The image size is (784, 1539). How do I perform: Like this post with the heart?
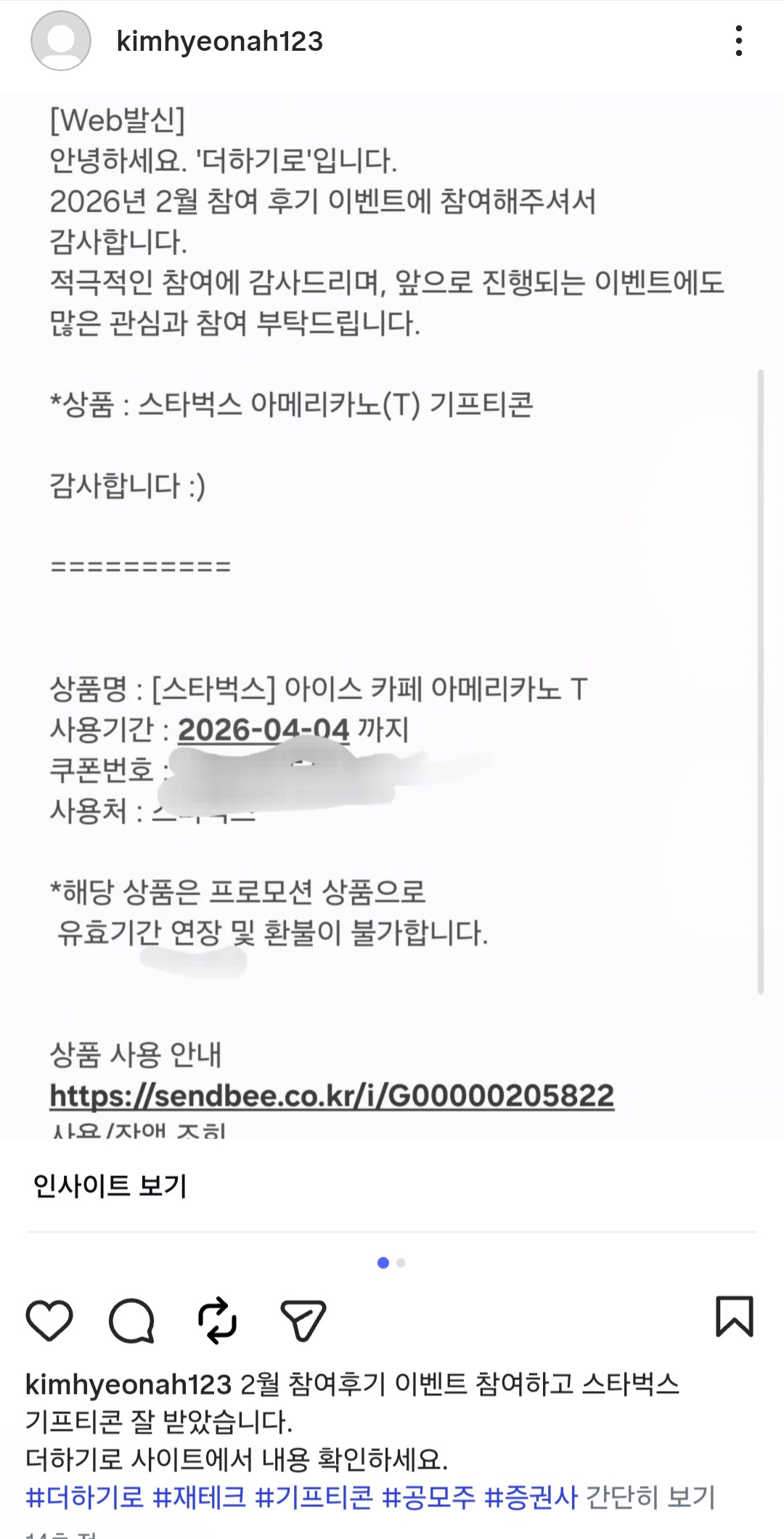coord(49,1319)
